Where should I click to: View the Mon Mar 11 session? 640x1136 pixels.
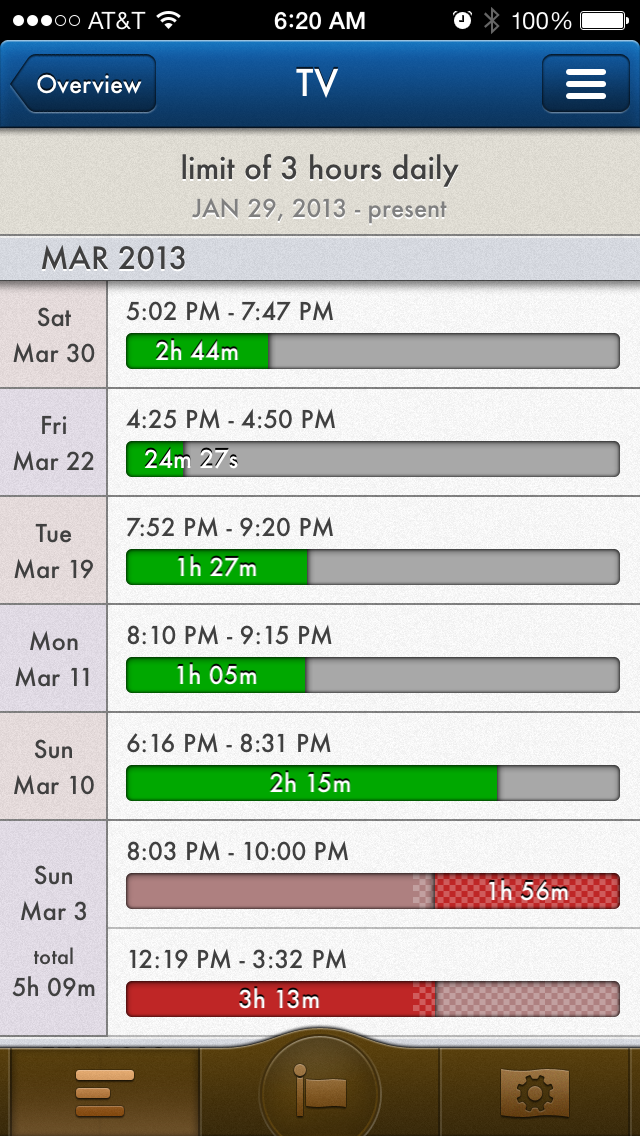pyautogui.click(x=320, y=659)
